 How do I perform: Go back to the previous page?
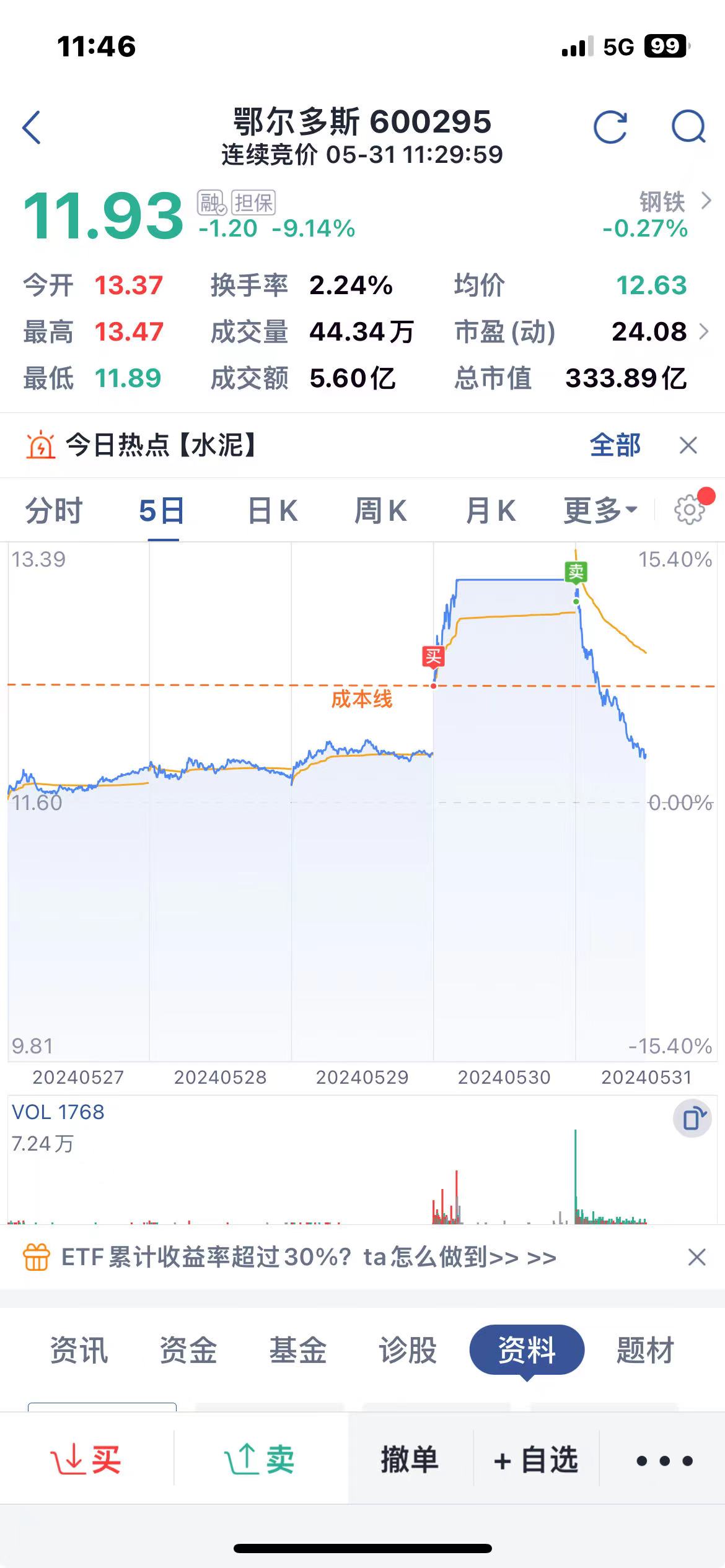click(x=32, y=128)
